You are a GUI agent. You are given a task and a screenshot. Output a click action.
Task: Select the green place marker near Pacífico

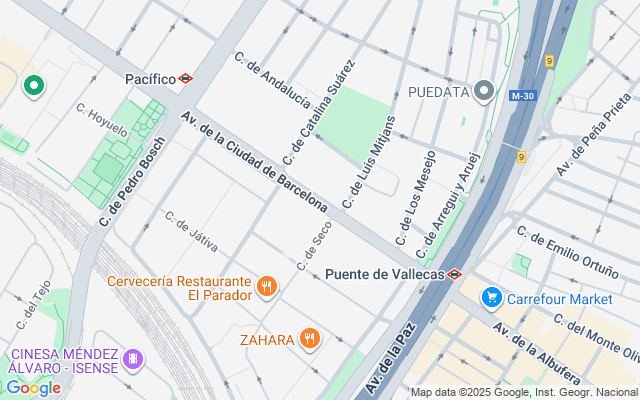pos(34,87)
